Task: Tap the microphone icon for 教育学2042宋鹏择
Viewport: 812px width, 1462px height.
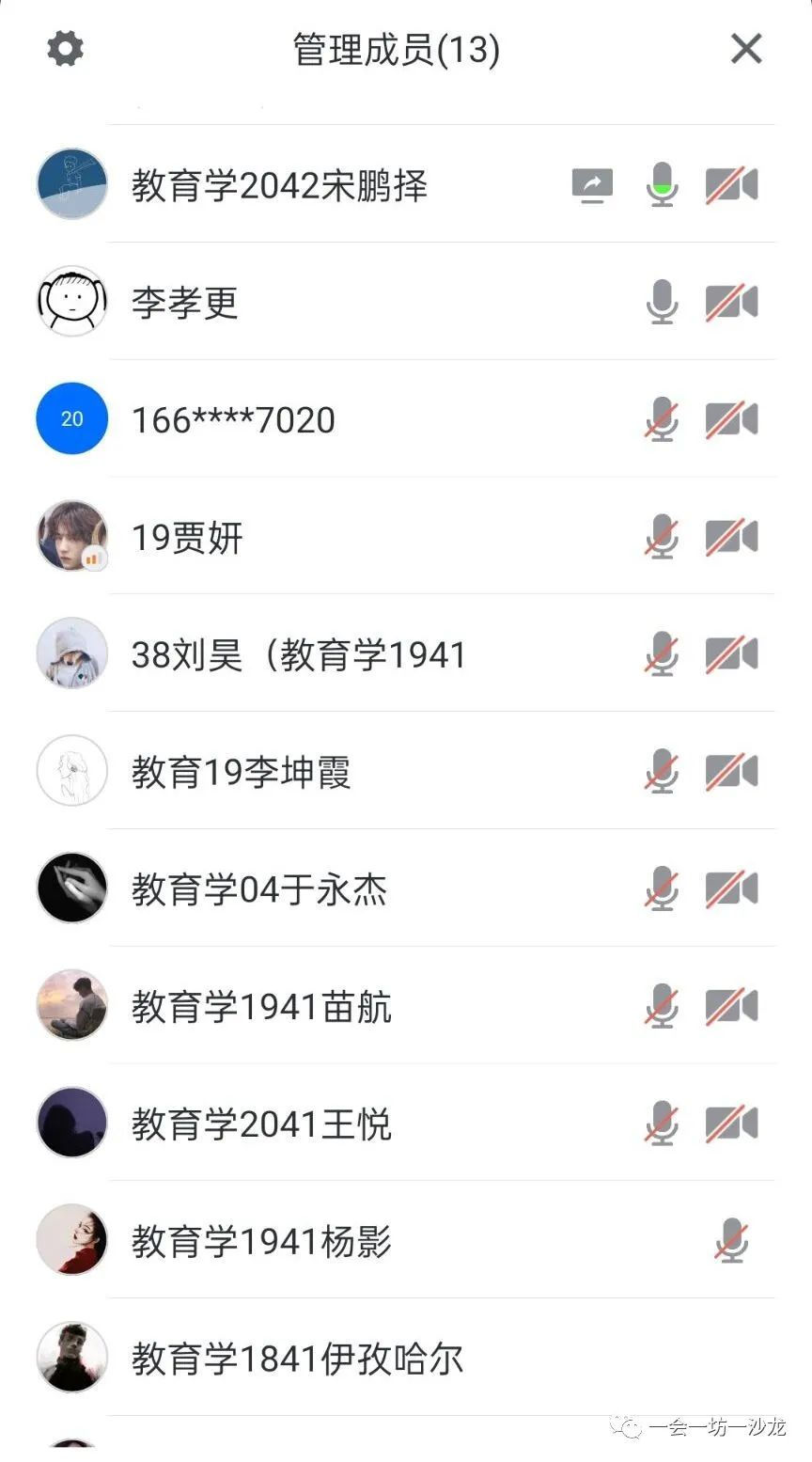Action: 663,184
